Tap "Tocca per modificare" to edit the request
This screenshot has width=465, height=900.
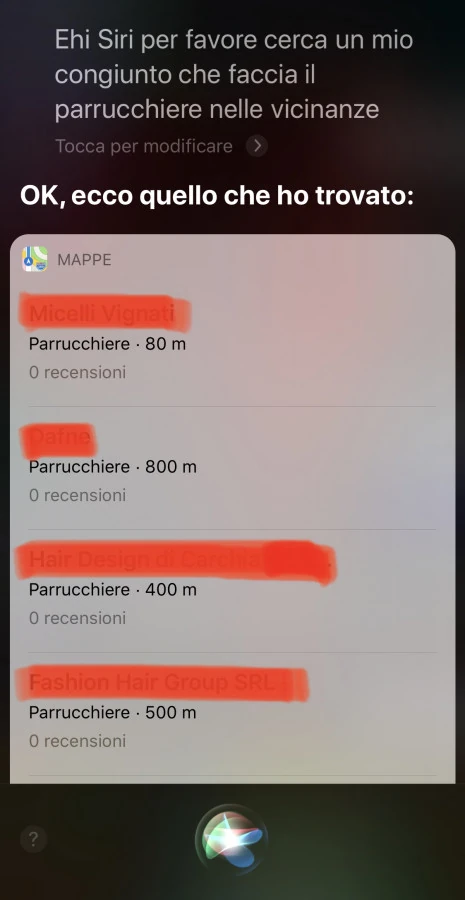coord(144,146)
